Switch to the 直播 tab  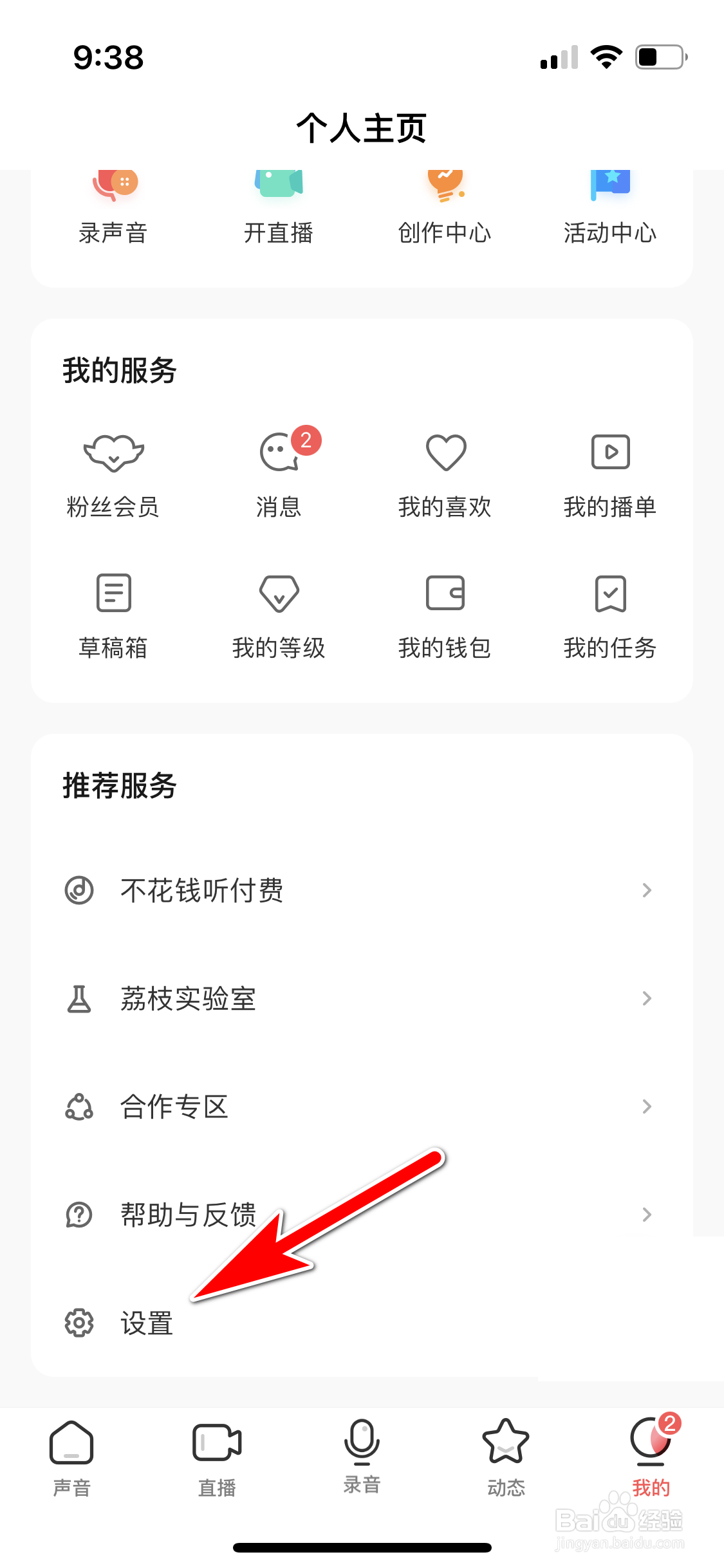tap(217, 1459)
